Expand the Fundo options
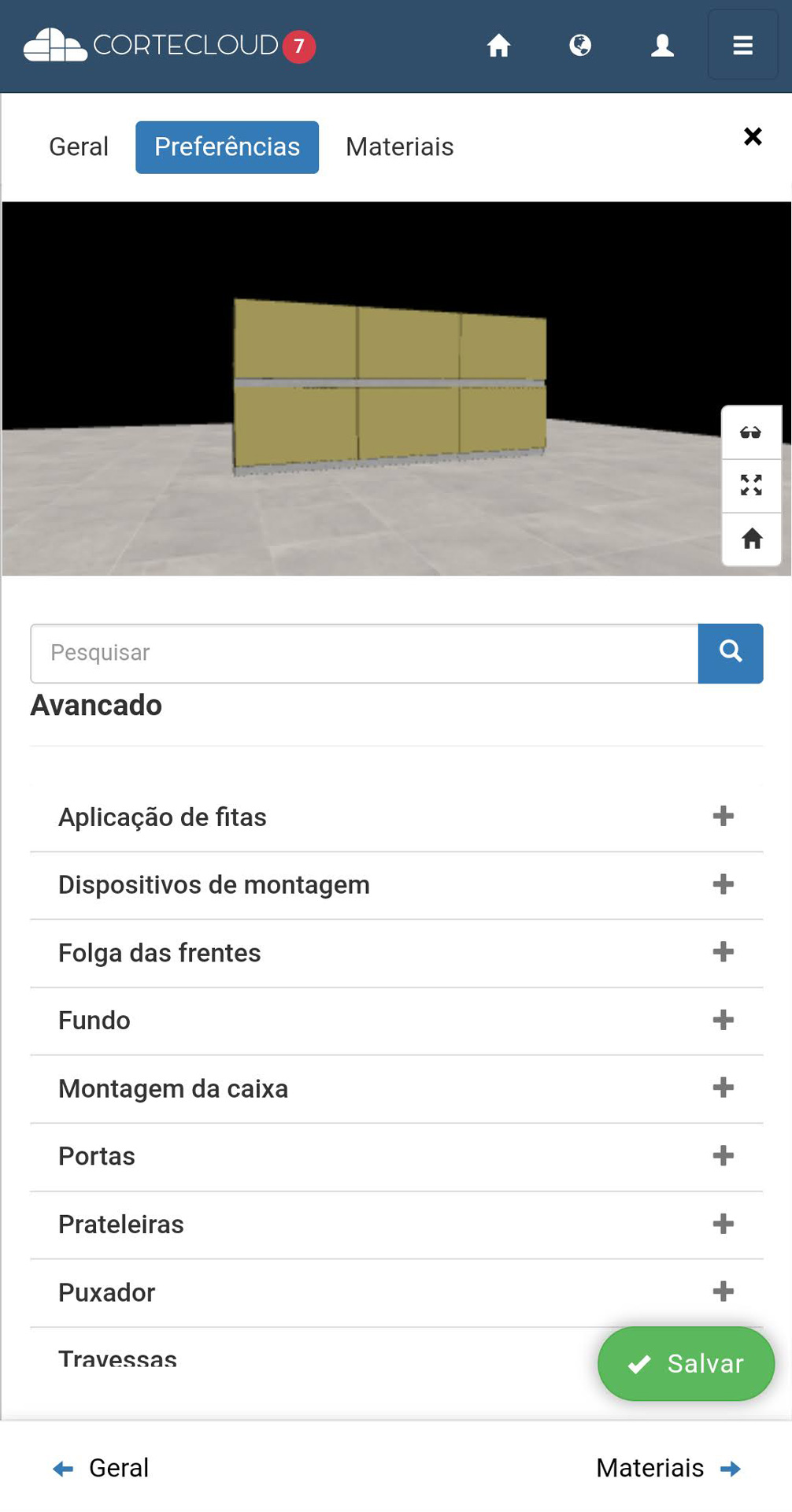792x1512 pixels. coord(720,1020)
